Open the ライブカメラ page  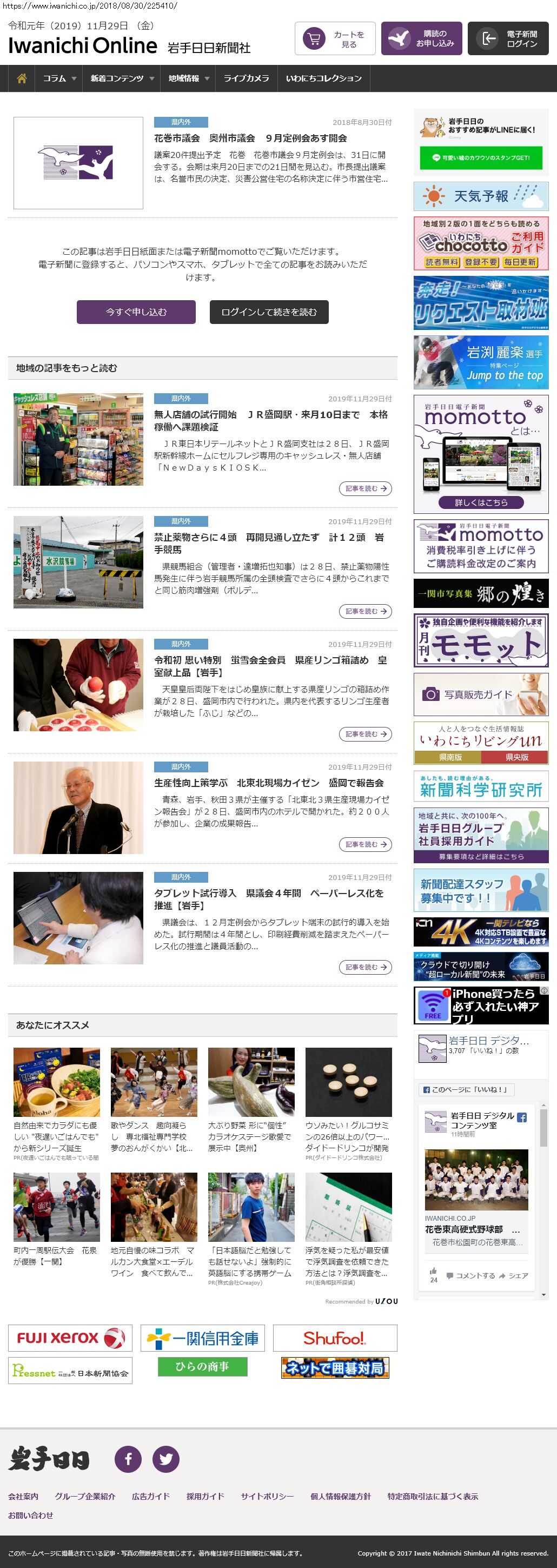tap(246, 78)
